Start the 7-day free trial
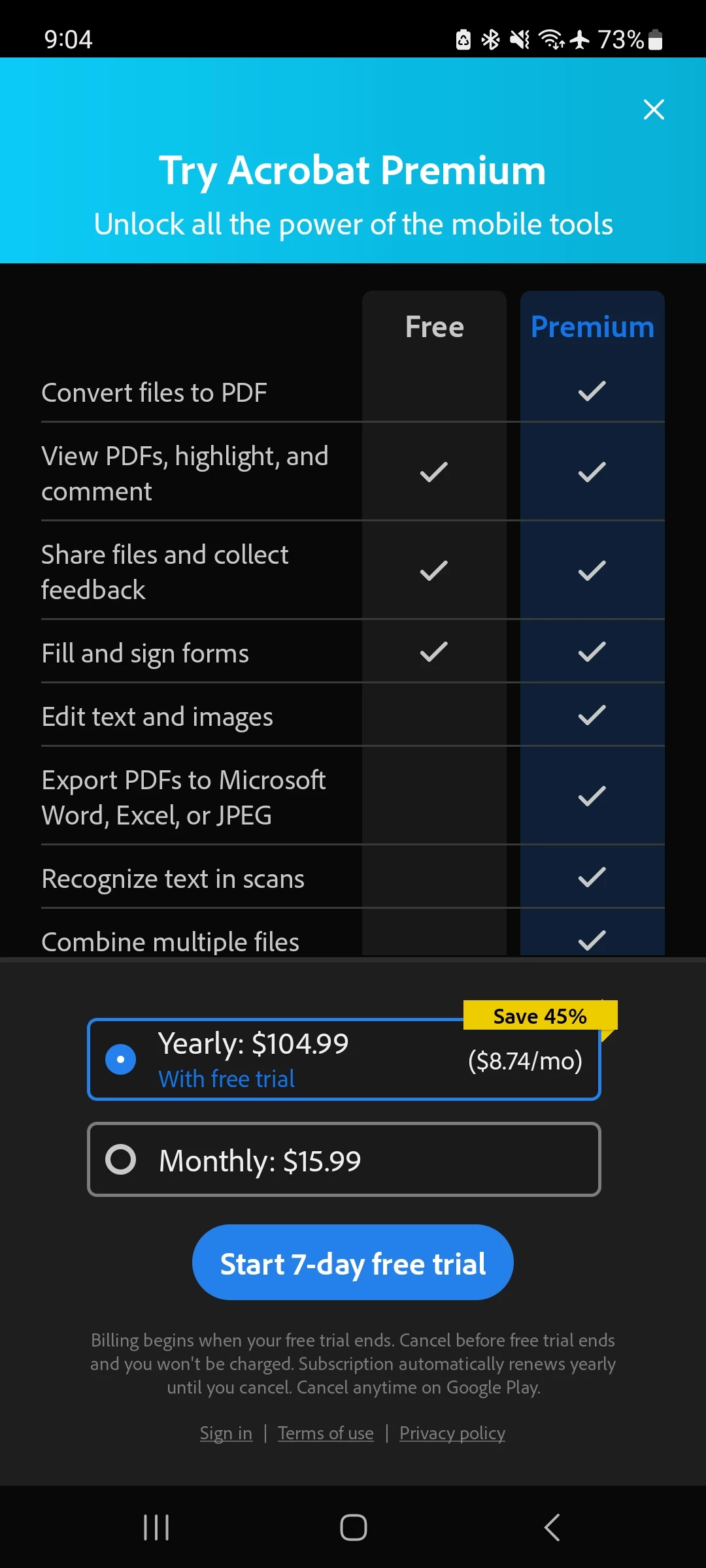706x1568 pixels. 353,1263
